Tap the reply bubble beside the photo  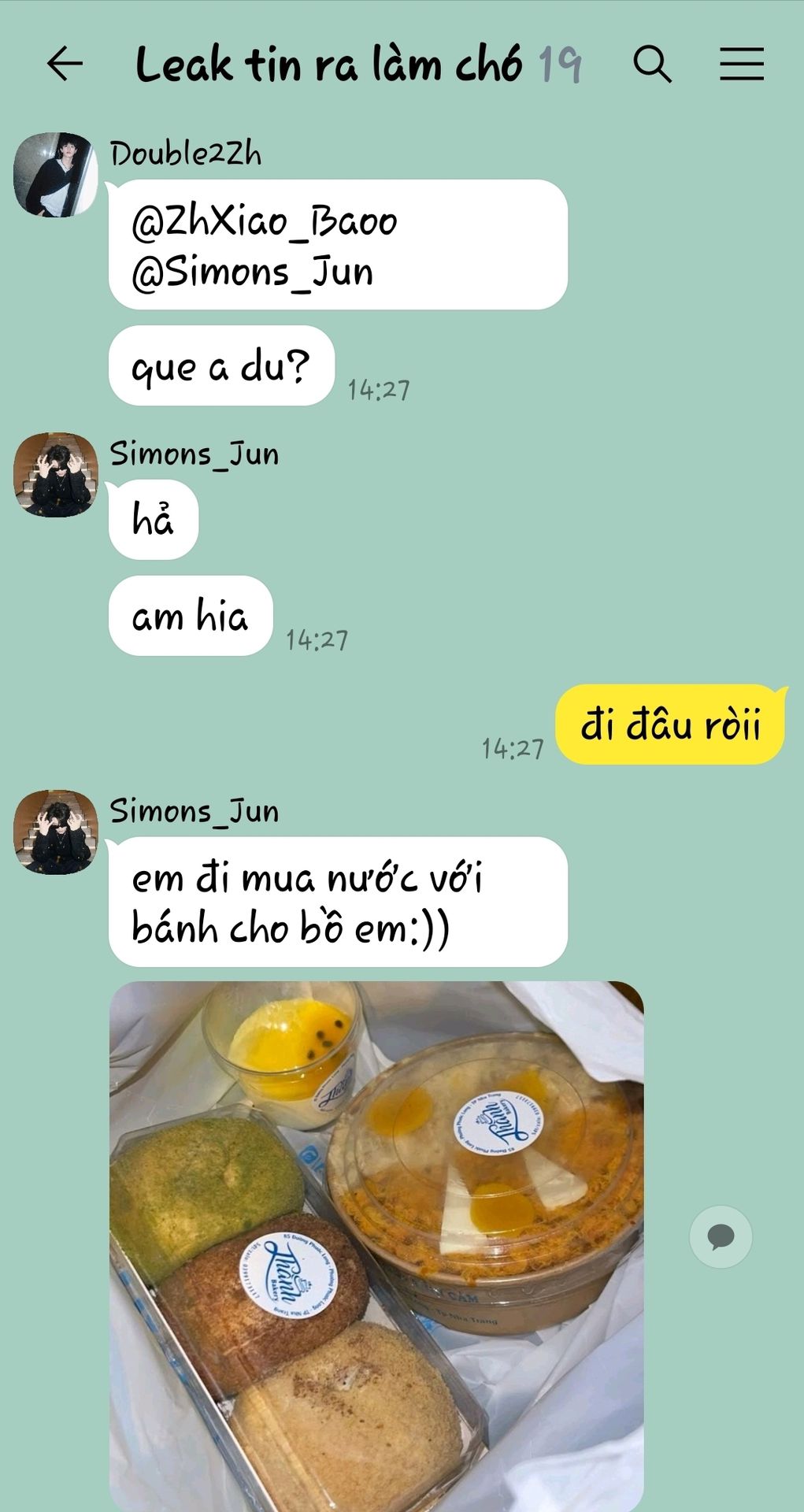click(x=720, y=1236)
